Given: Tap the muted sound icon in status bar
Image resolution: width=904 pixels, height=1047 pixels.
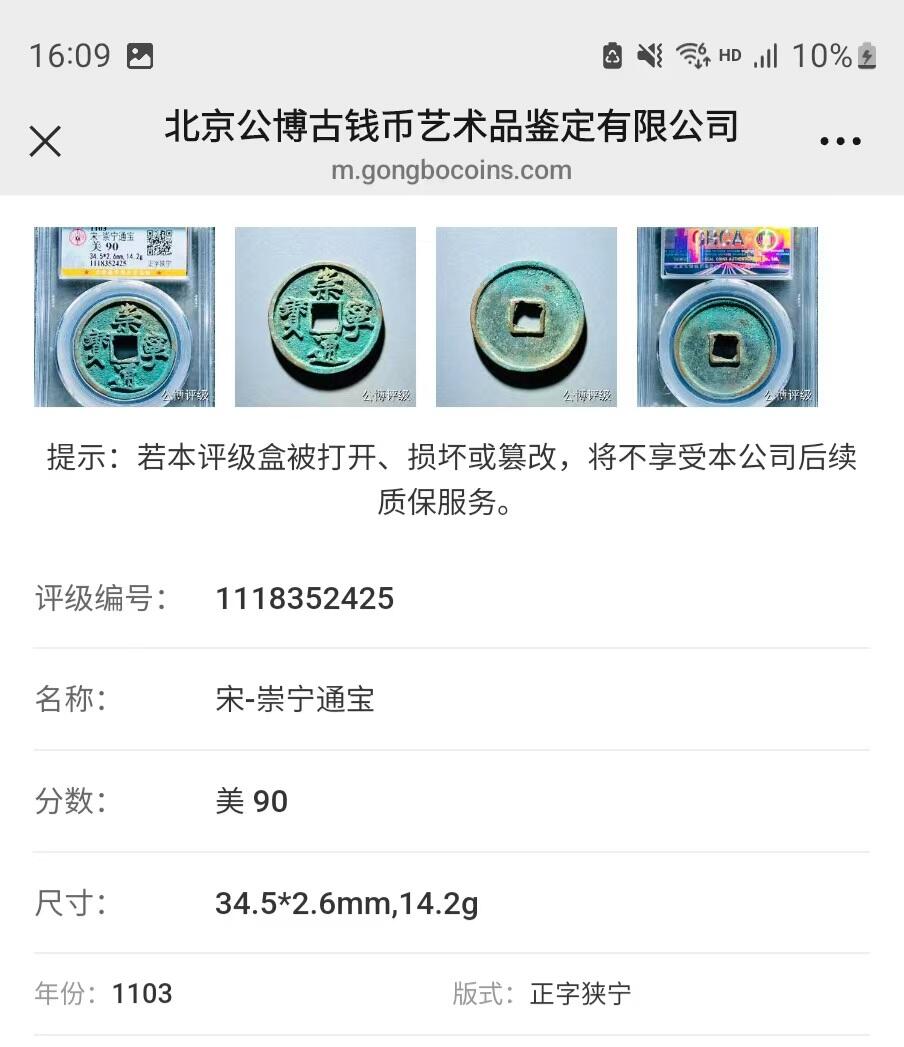Looking at the screenshot, I should point(650,56).
